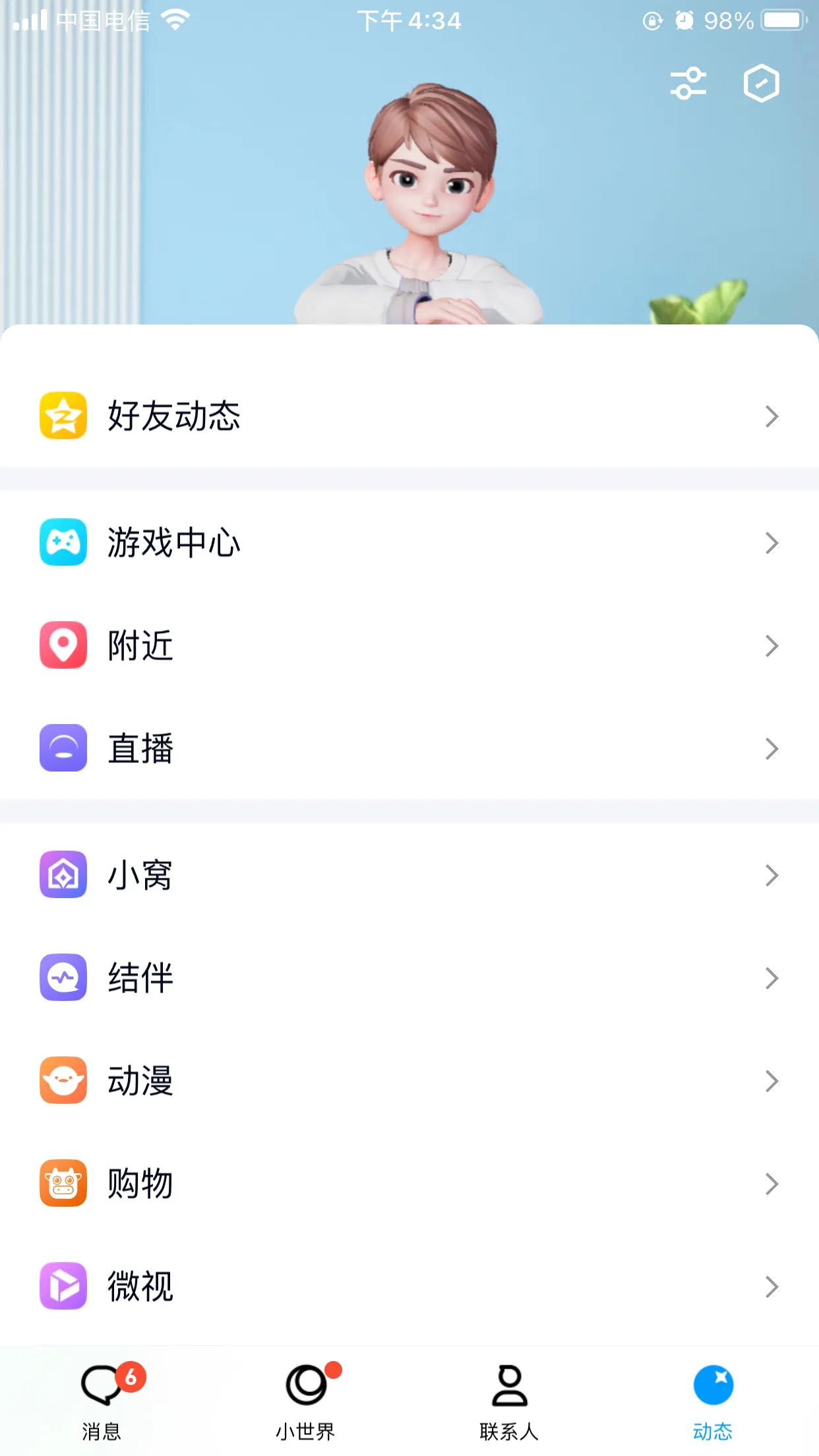Screen dimensions: 819x1456
Task: Click the 微视 video icon
Action: [x=63, y=1286]
